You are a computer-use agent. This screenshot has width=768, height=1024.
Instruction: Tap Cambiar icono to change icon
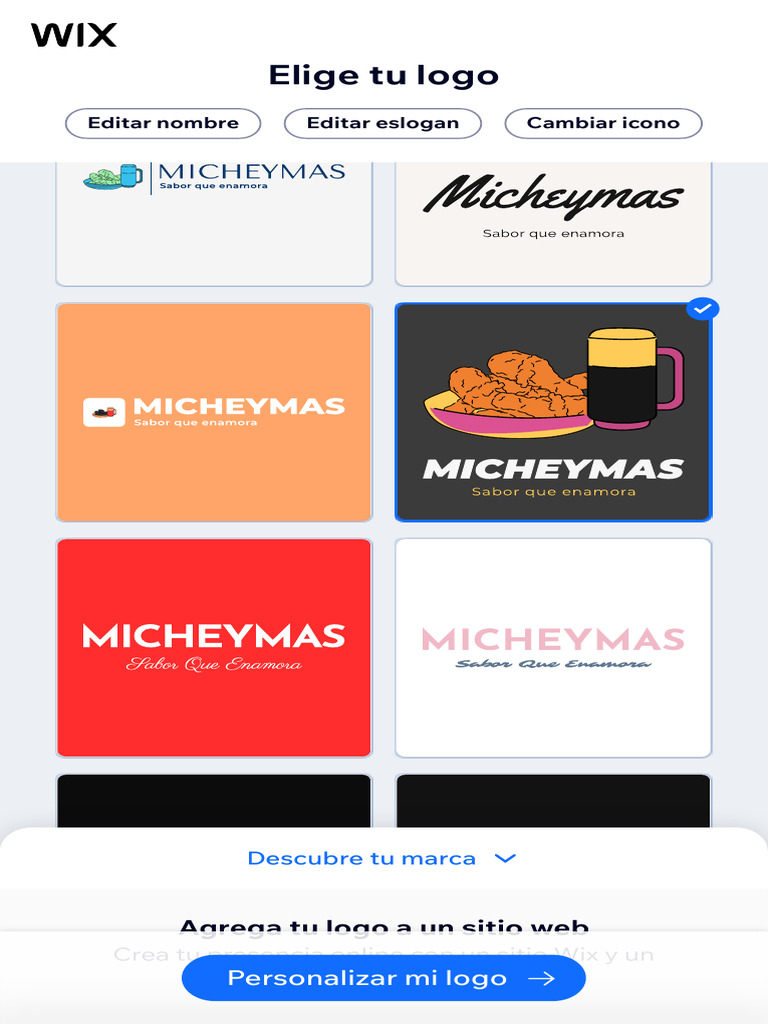click(x=603, y=123)
